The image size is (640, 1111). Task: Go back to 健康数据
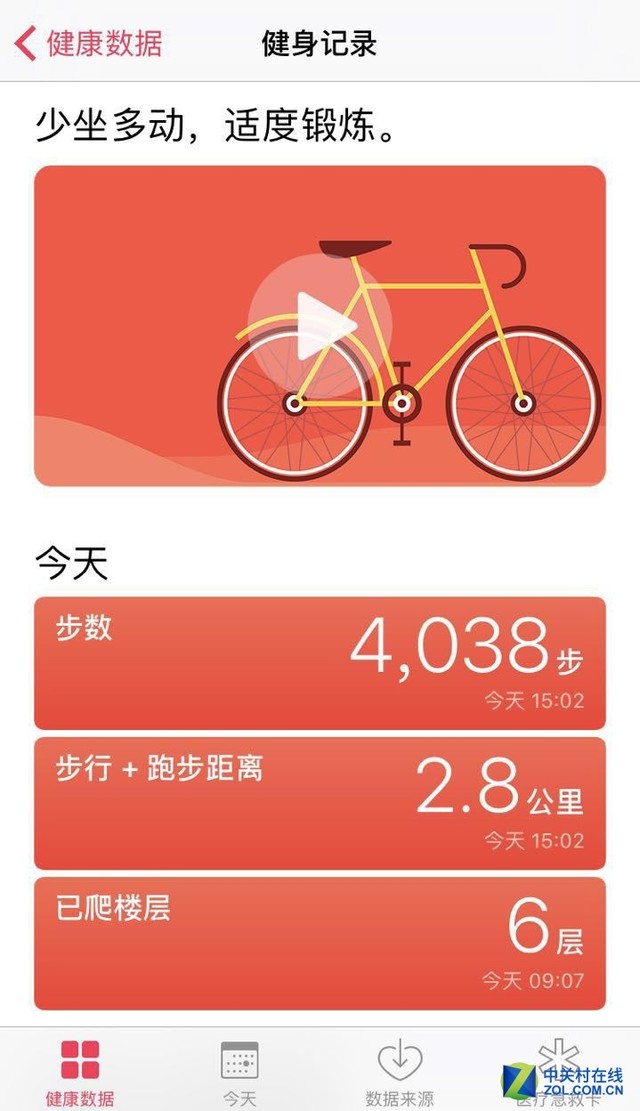coord(88,43)
